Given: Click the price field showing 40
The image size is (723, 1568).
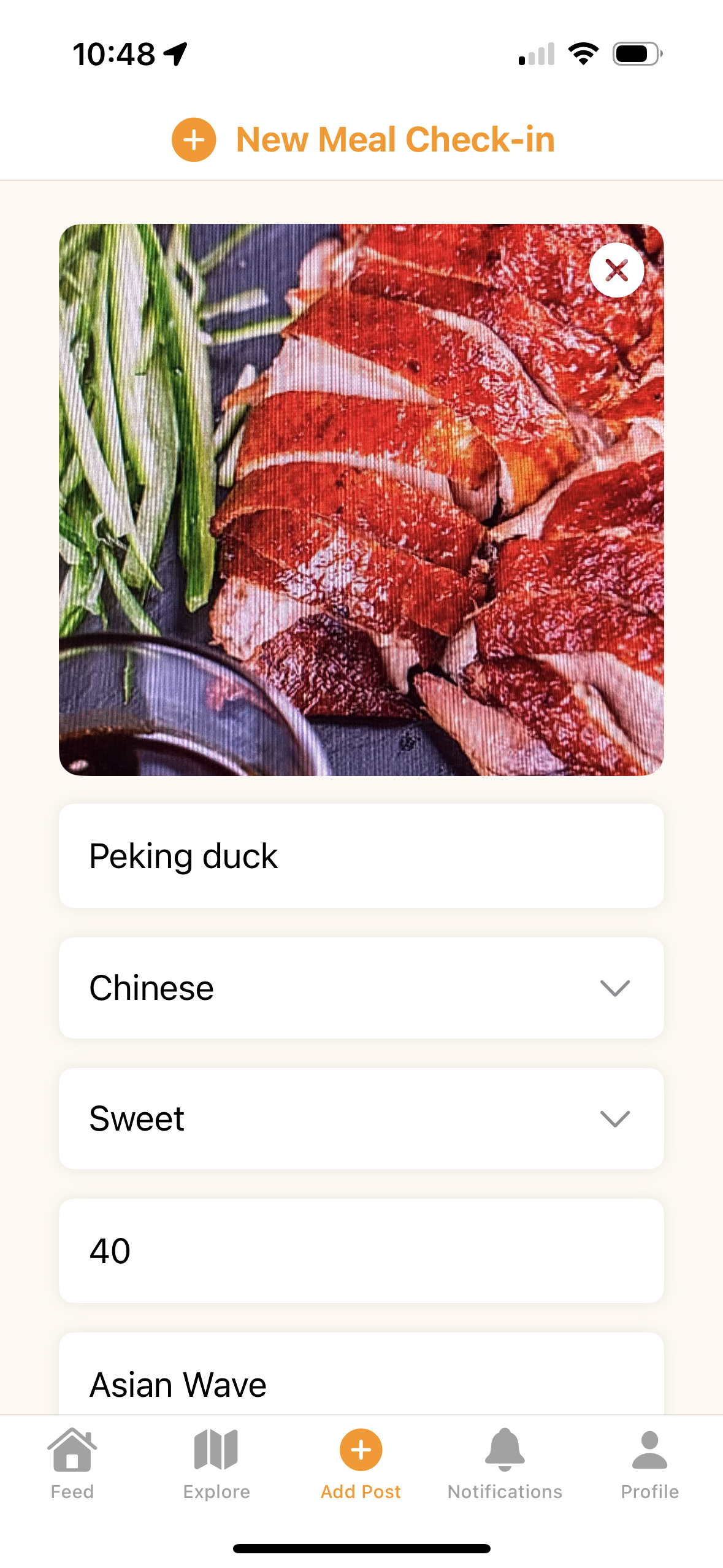Looking at the screenshot, I should pos(361,1249).
